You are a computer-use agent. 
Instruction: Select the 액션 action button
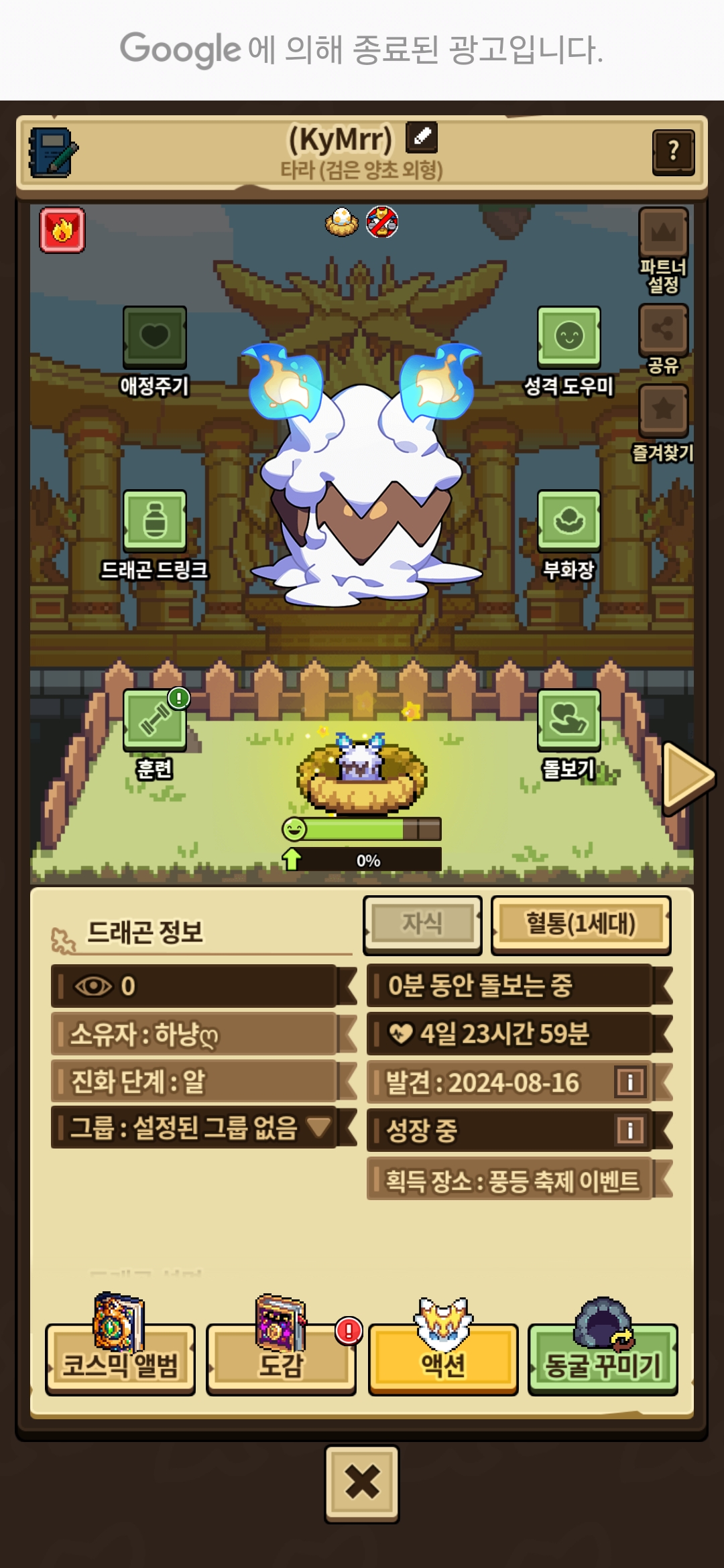click(442, 1359)
